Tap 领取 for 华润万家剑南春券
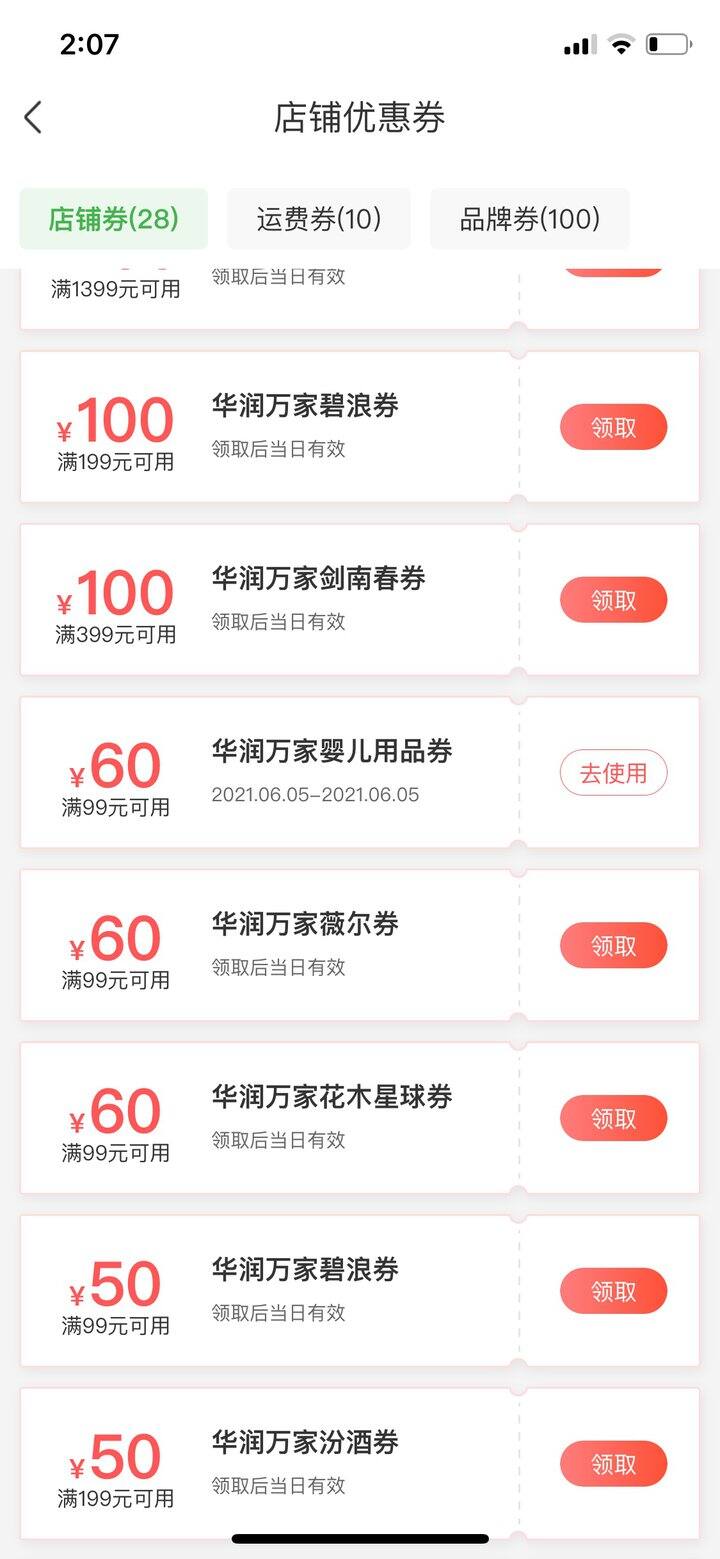Viewport: 720px width, 1559px height. point(613,600)
